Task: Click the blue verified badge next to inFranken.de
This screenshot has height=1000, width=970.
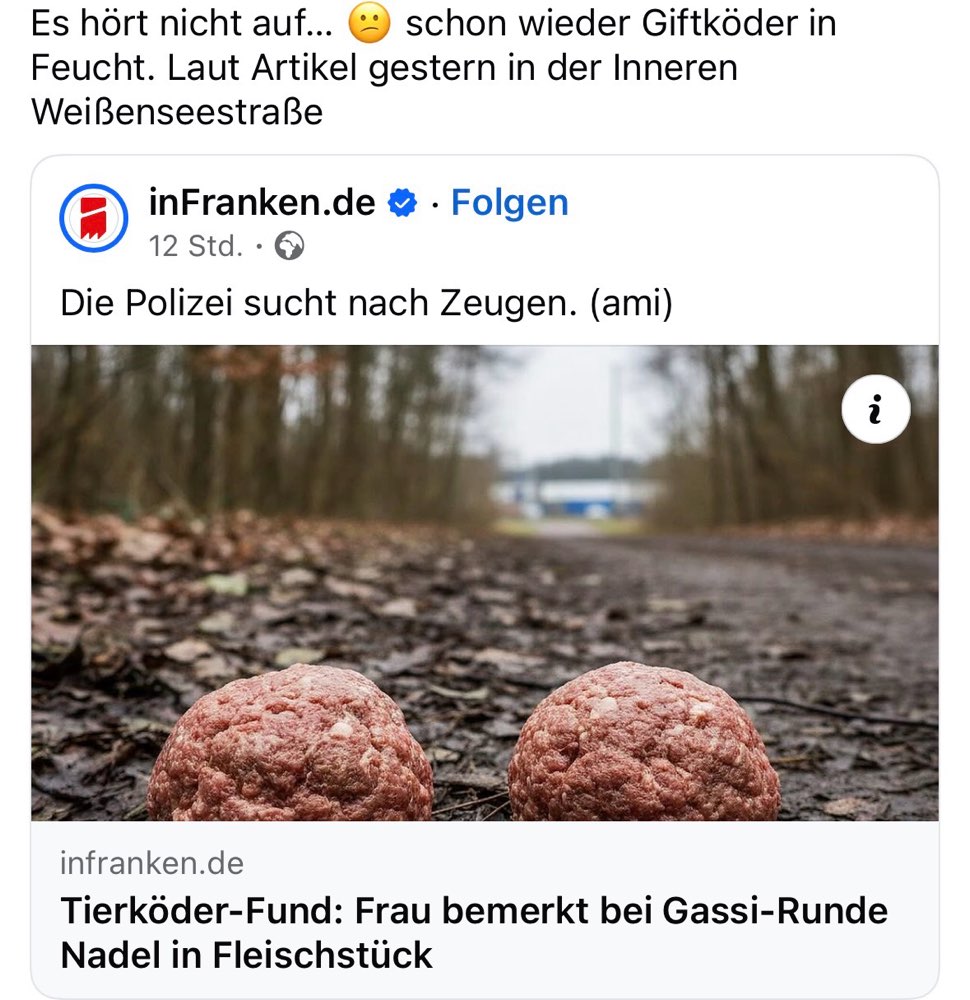Action: tap(400, 202)
